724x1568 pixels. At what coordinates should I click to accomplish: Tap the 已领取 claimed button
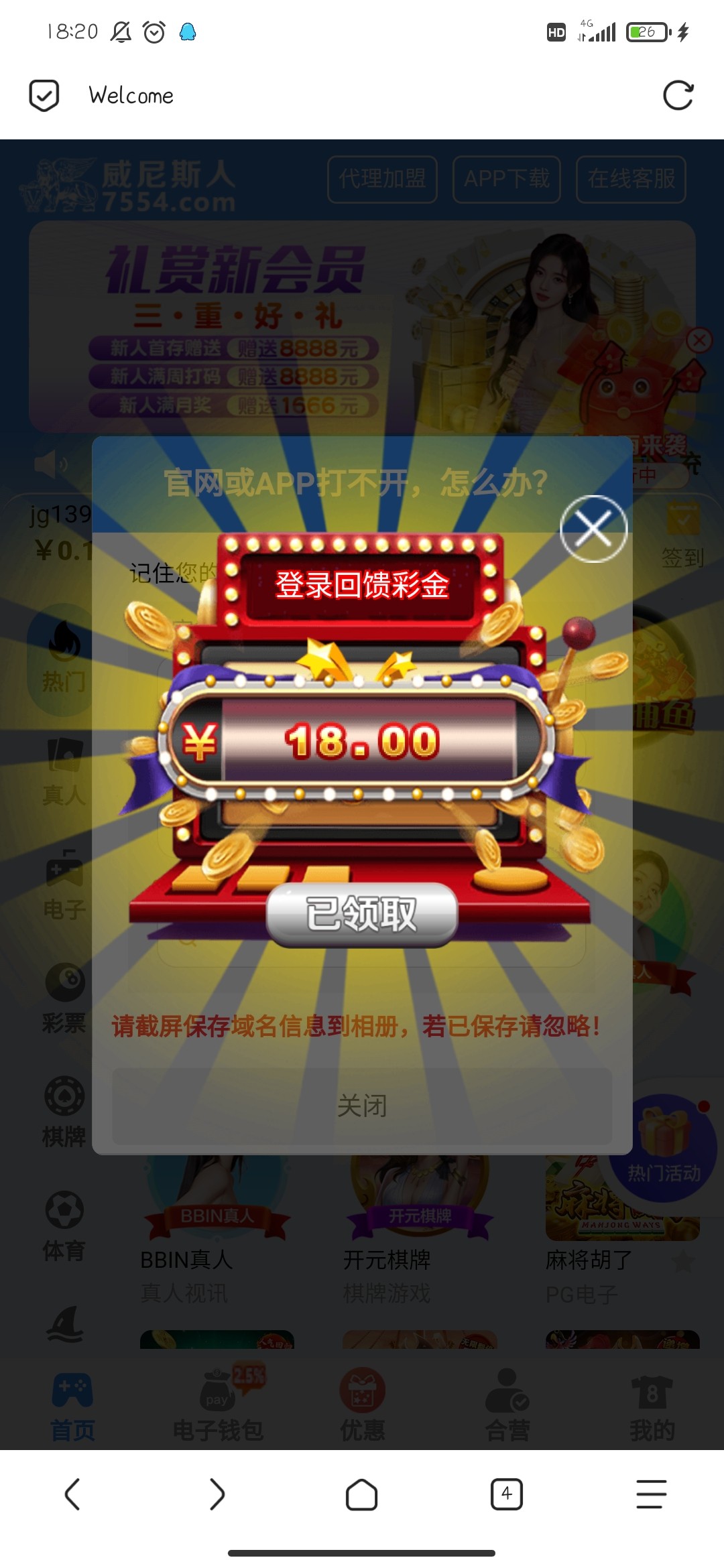click(x=362, y=914)
